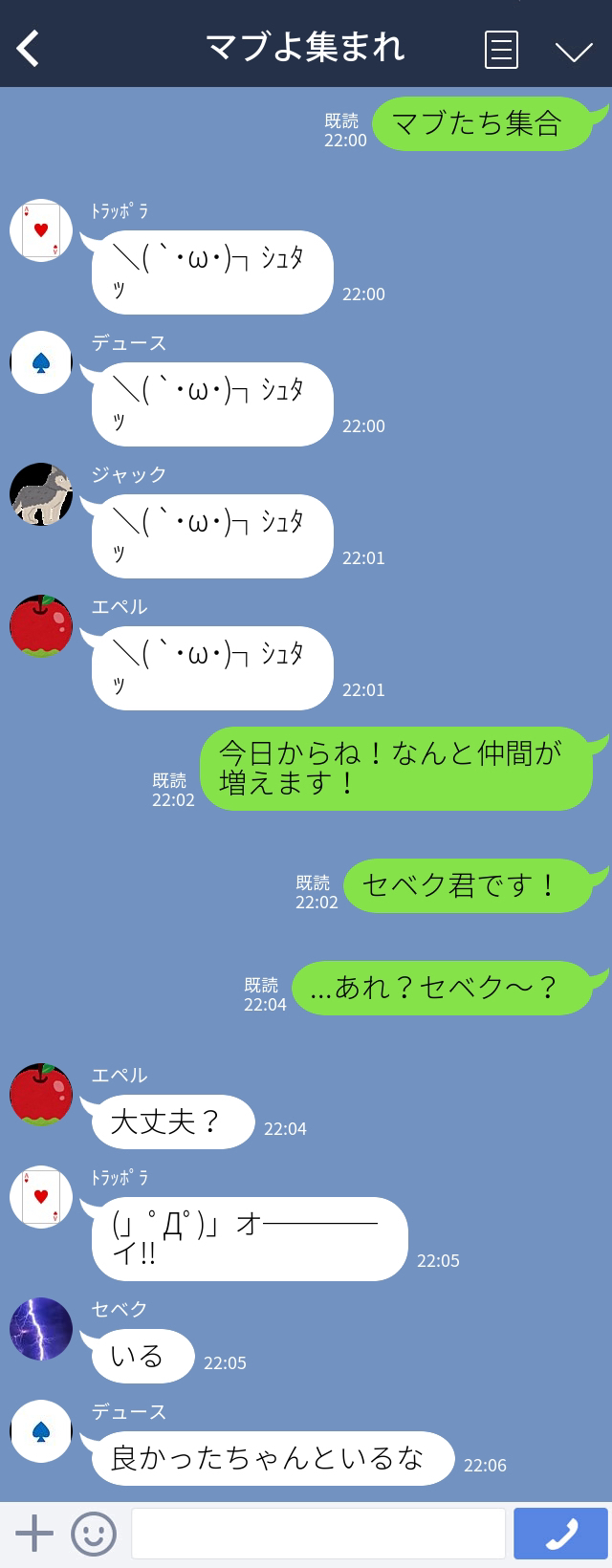
Task: Focus the message text field
Action: pyautogui.click(x=317, y=1534)
